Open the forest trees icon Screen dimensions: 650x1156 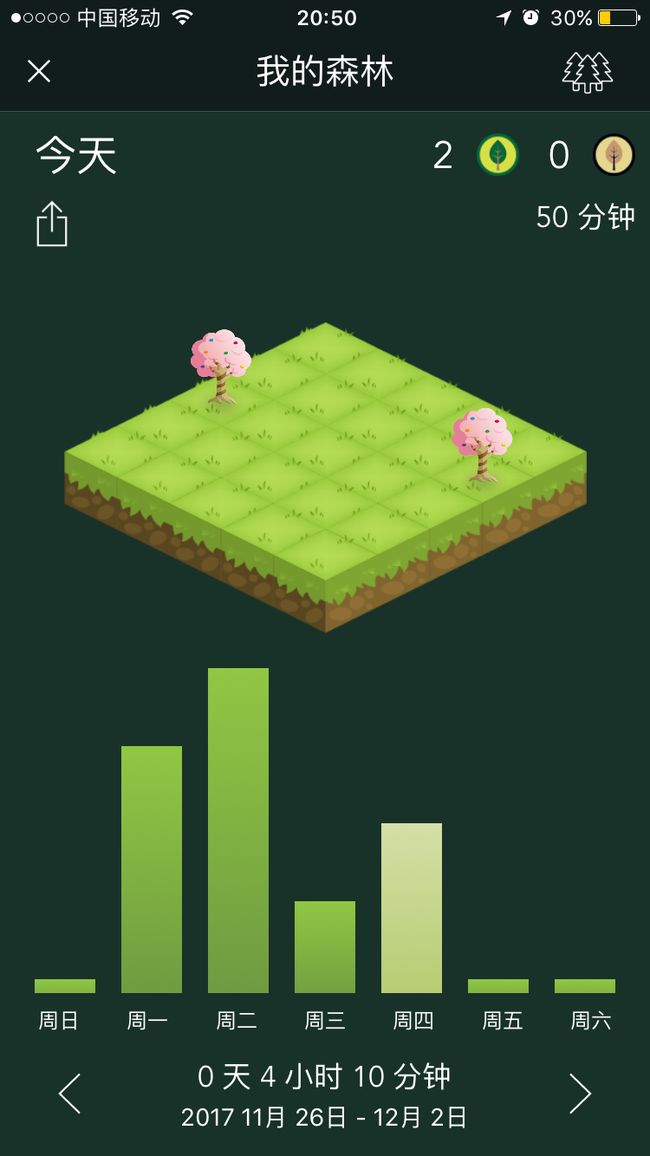tap(587, 72)
